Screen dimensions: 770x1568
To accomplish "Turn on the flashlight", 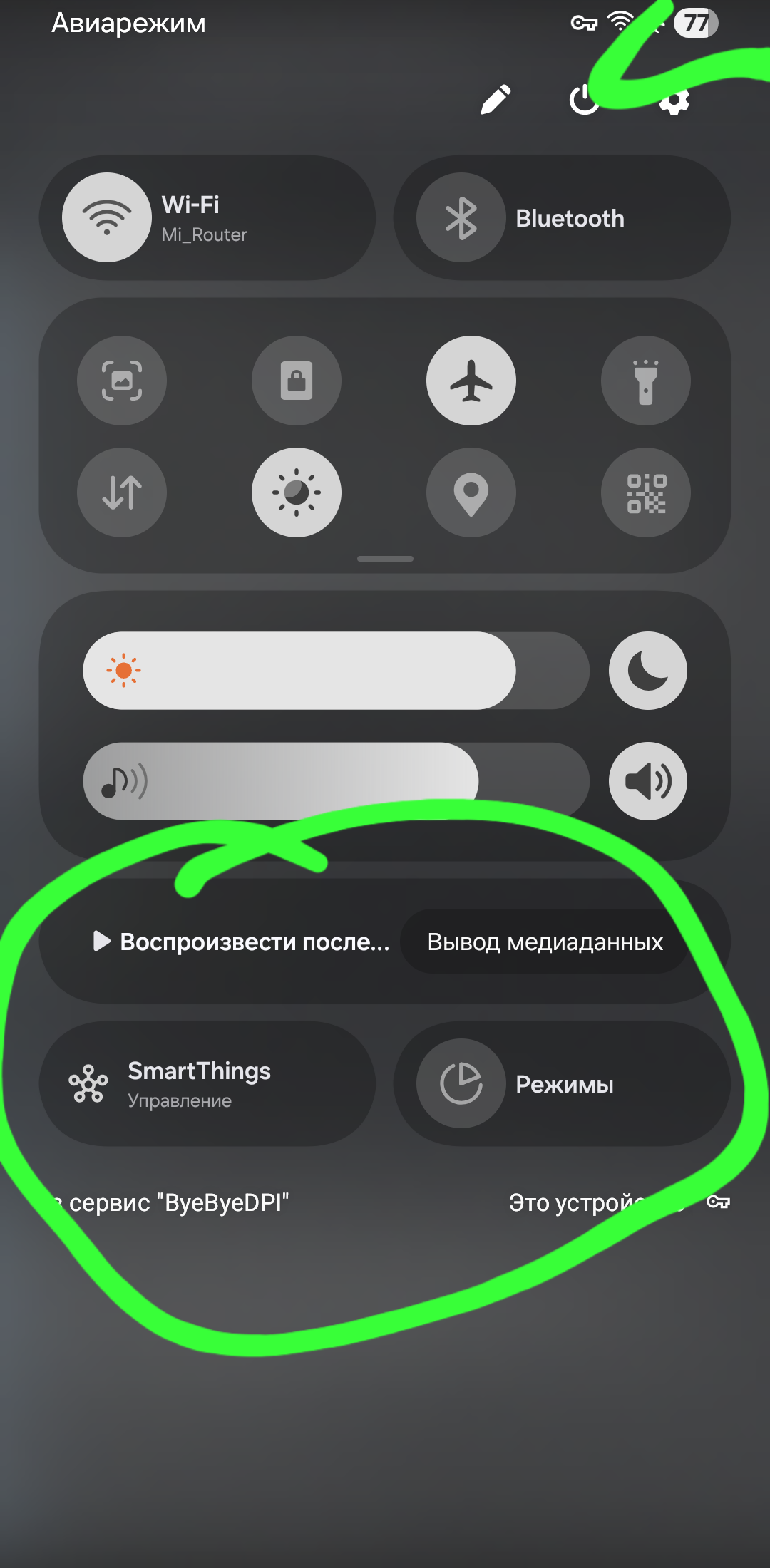I will (x=646, y=381).
